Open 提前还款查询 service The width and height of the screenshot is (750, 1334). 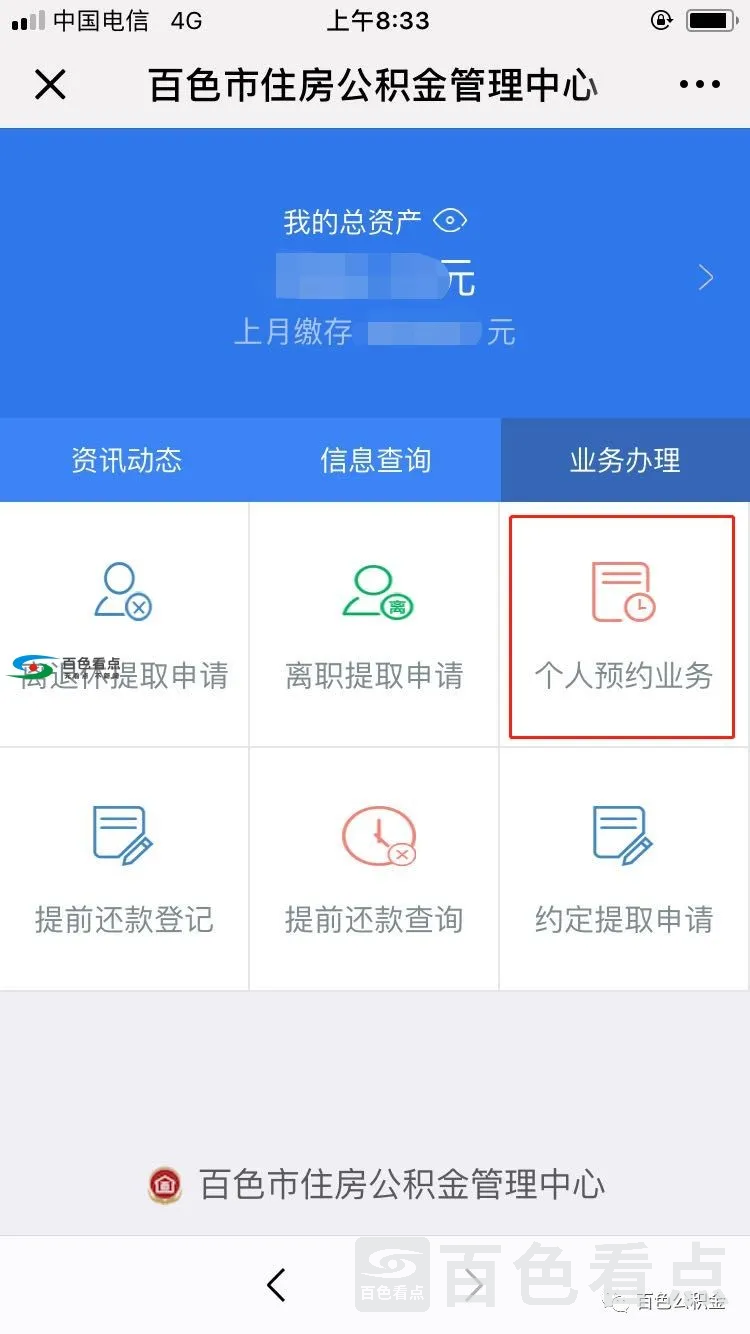coord(374,869)
